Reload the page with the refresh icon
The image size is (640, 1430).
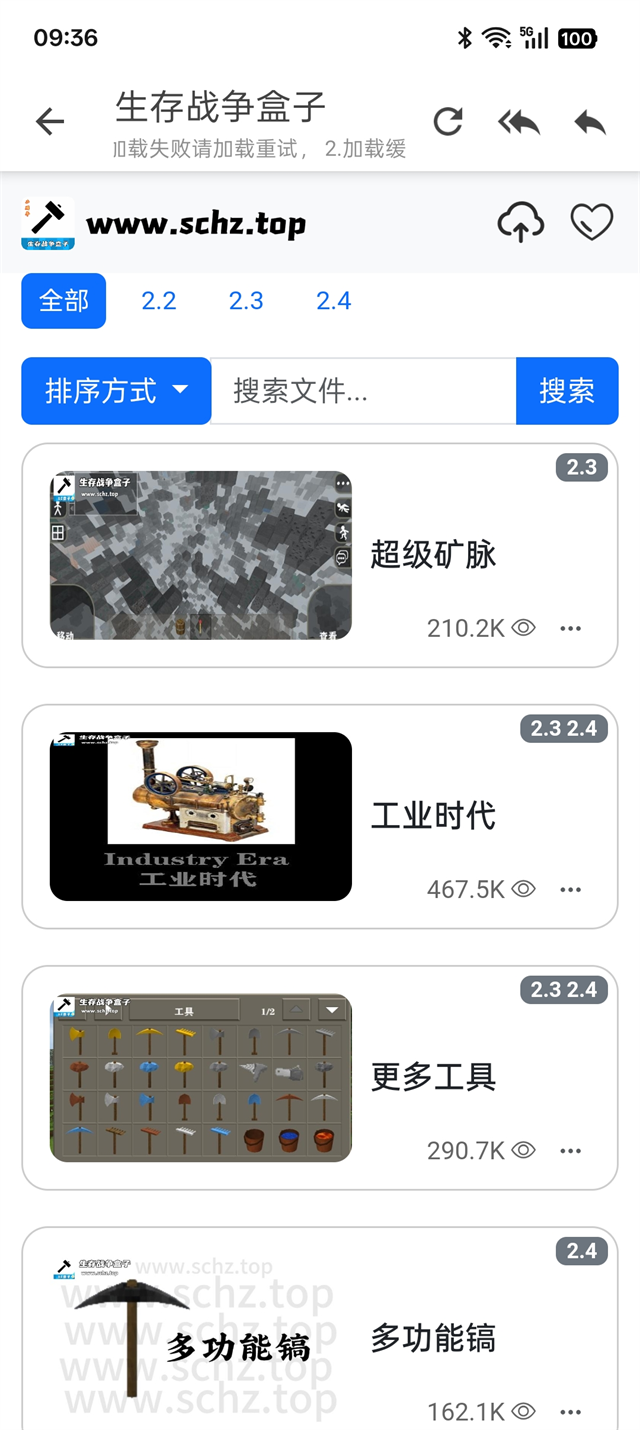tap(448, 122)
